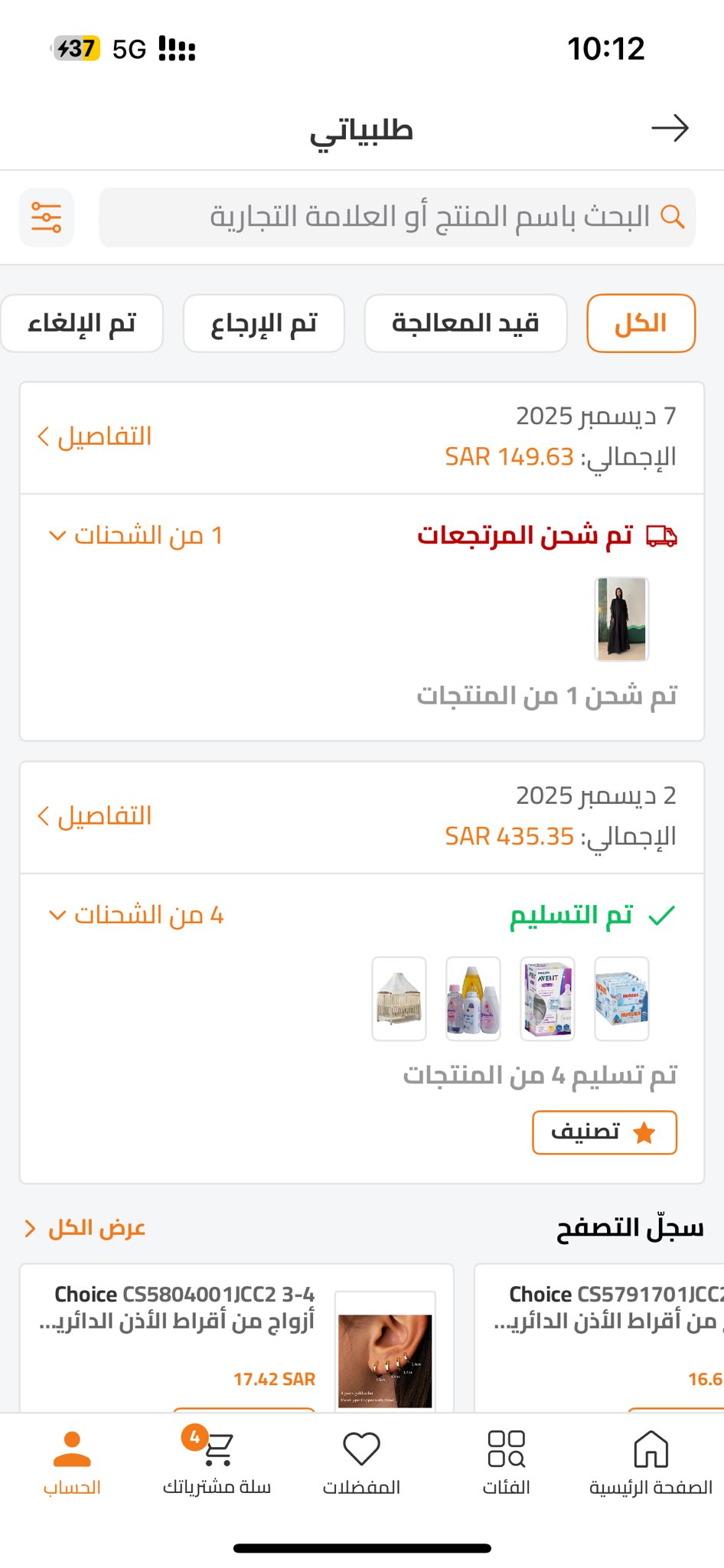
Task: Expand the 1 من الشحنات dropdown
Action: coord(136,535)
